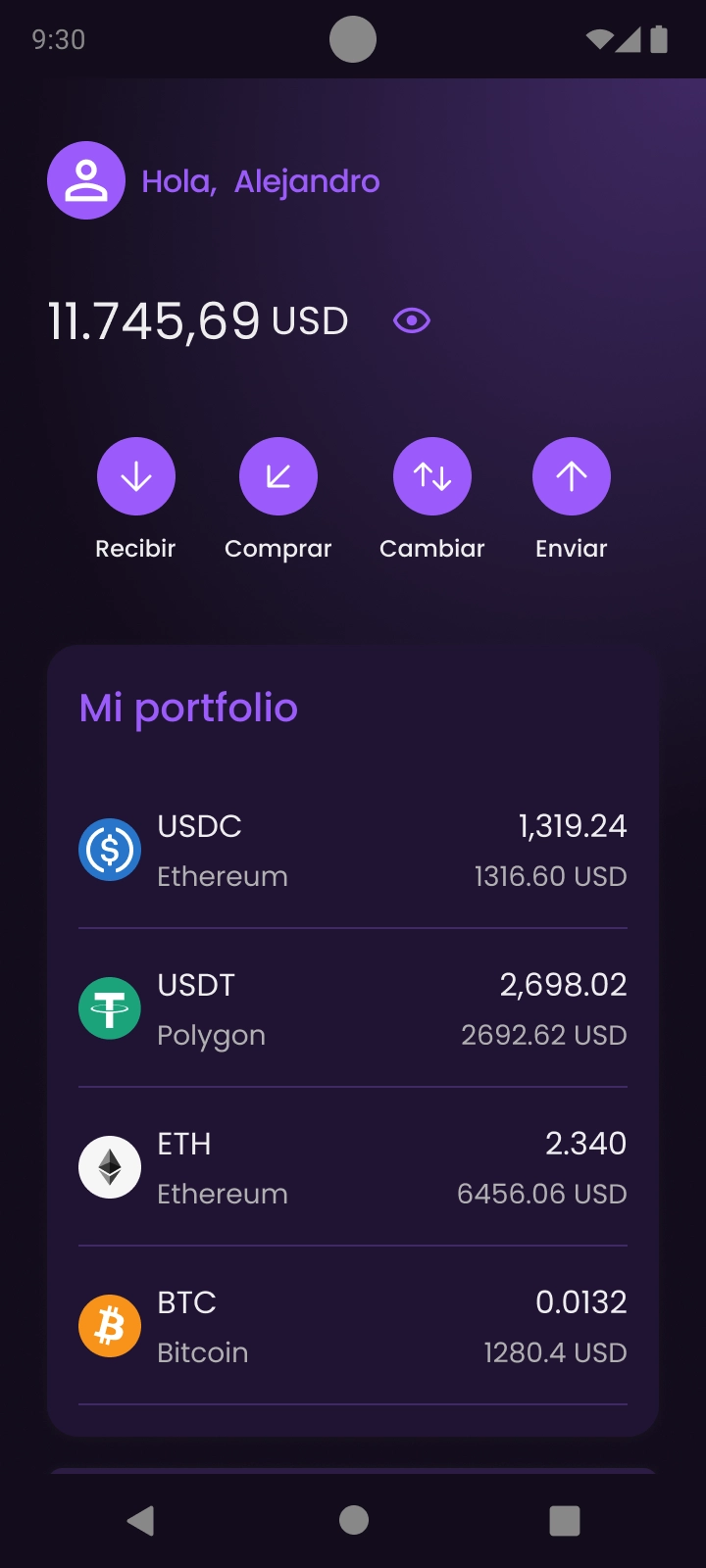Open recent apps from the navigation bar
706x1568 pixels.
[x=565, y=1520]
